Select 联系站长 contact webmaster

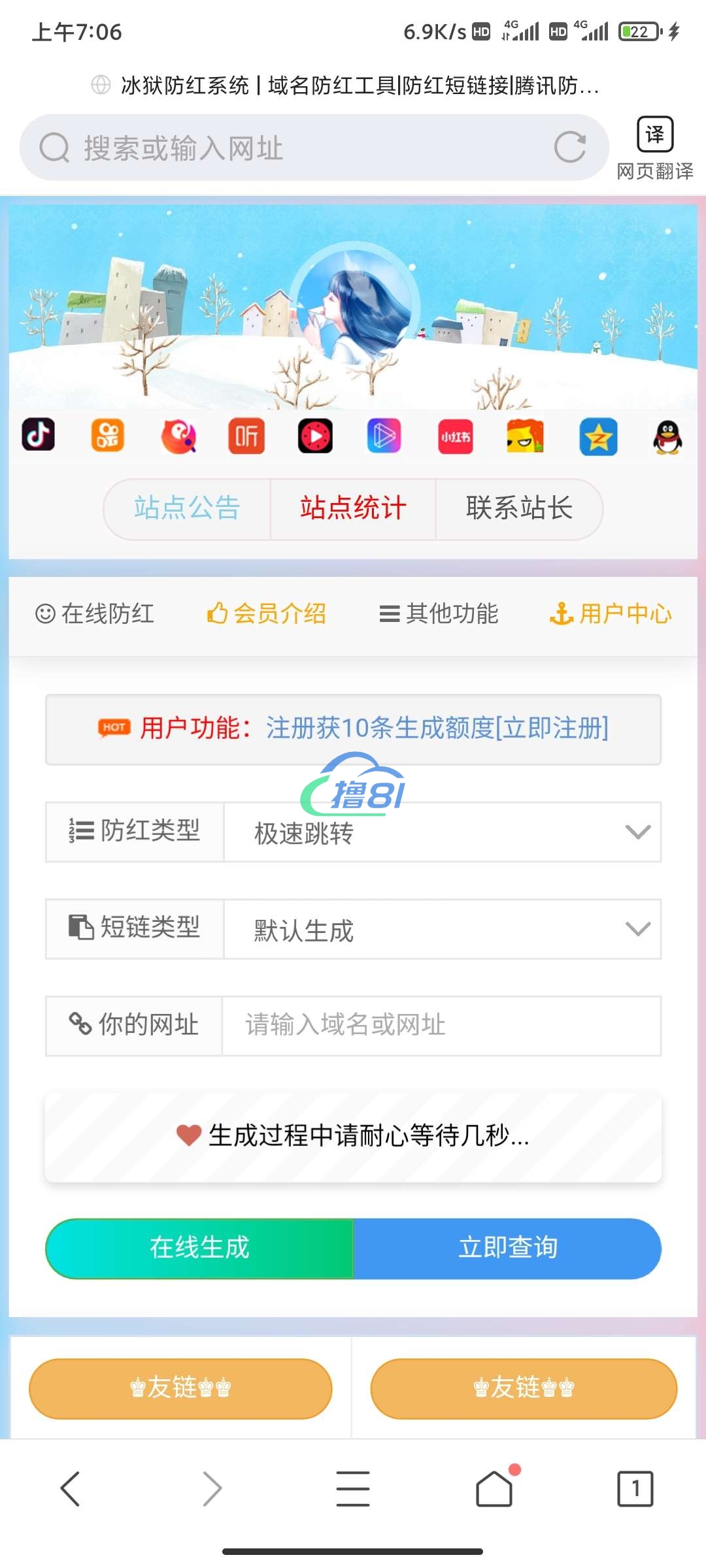click(x=519, y=508)
